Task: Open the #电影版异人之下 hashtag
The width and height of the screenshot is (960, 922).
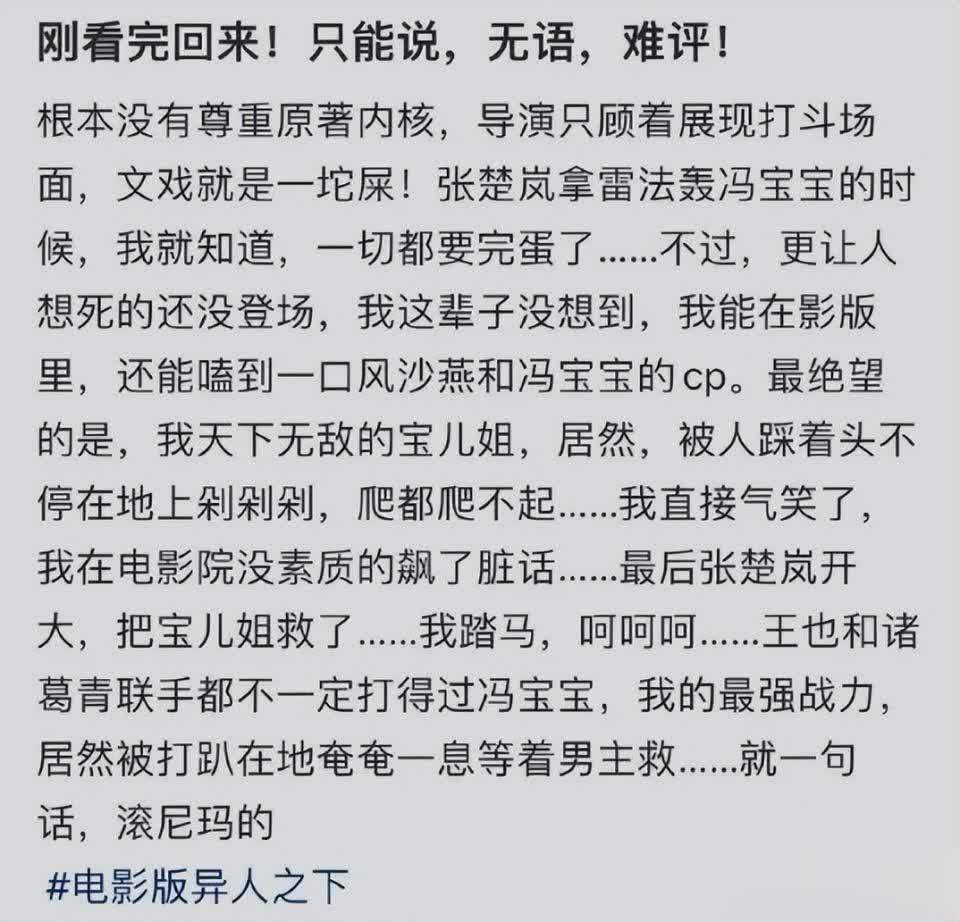Action: coord(198,884)
